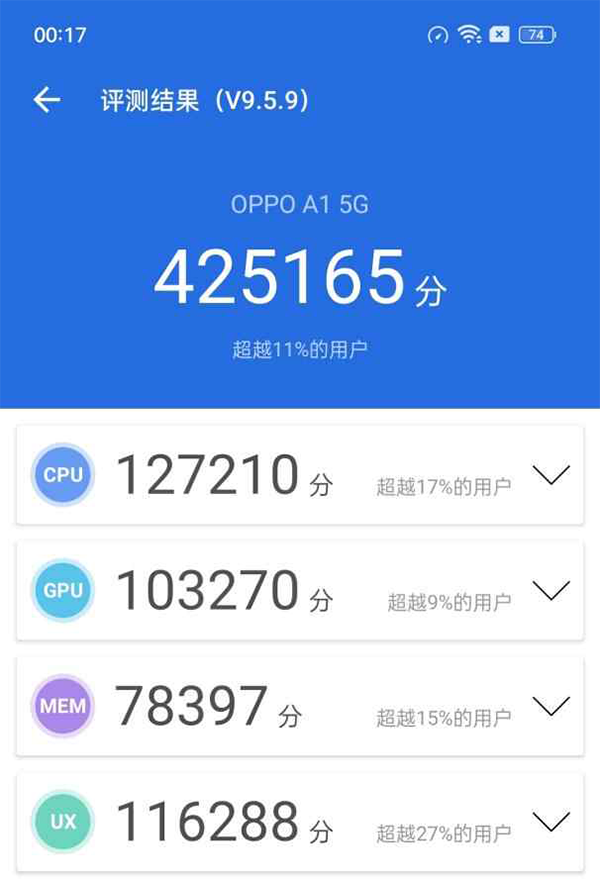
Task: Expand the MEM score details
Action: [x=551, y=707]
